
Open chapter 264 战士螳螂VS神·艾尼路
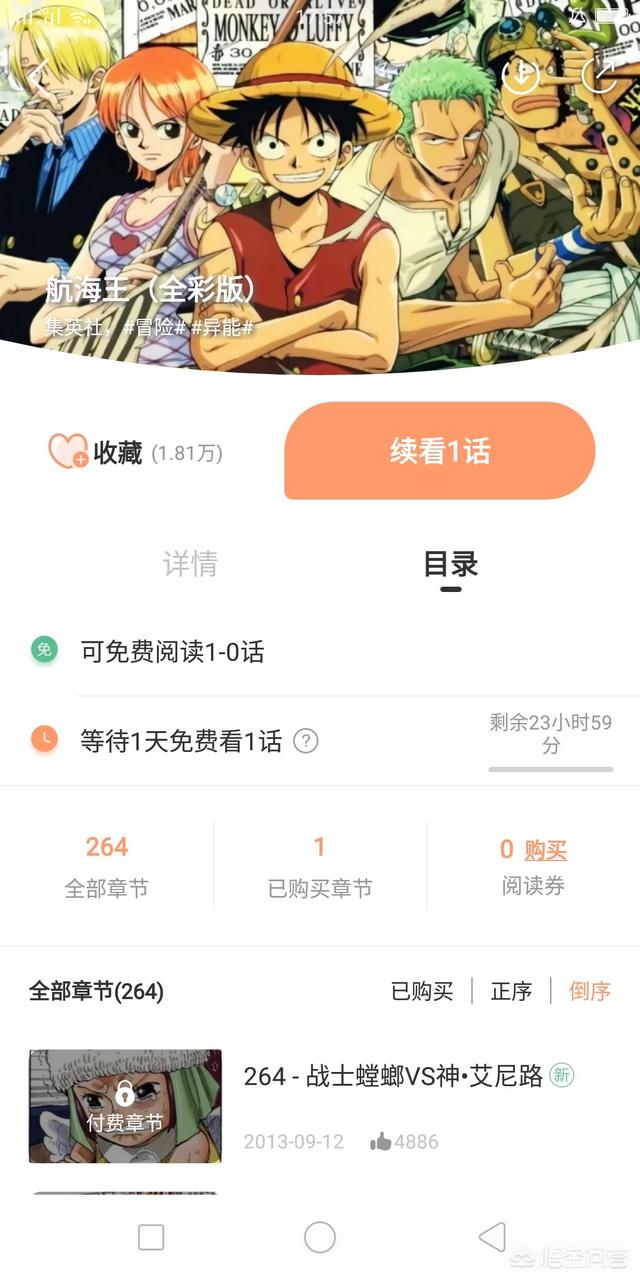pyautogui.click(x=393, y=1076)
